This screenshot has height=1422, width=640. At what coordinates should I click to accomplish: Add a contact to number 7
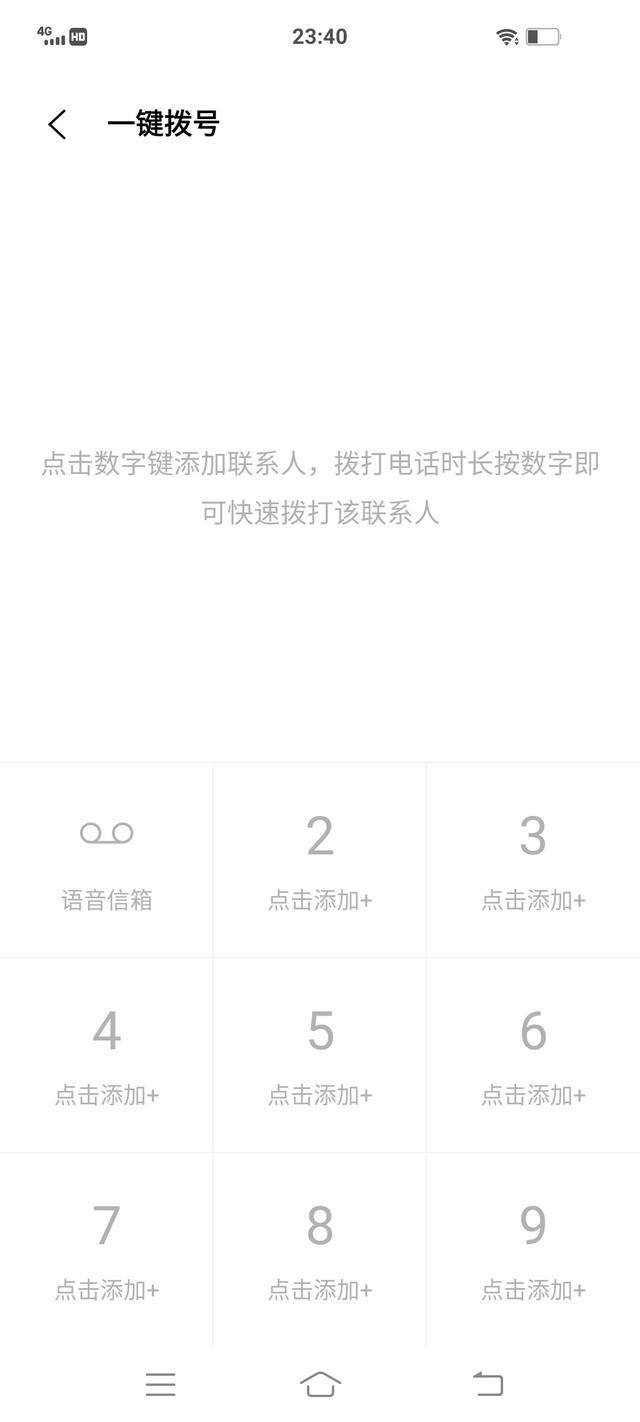pos(106,1250)
